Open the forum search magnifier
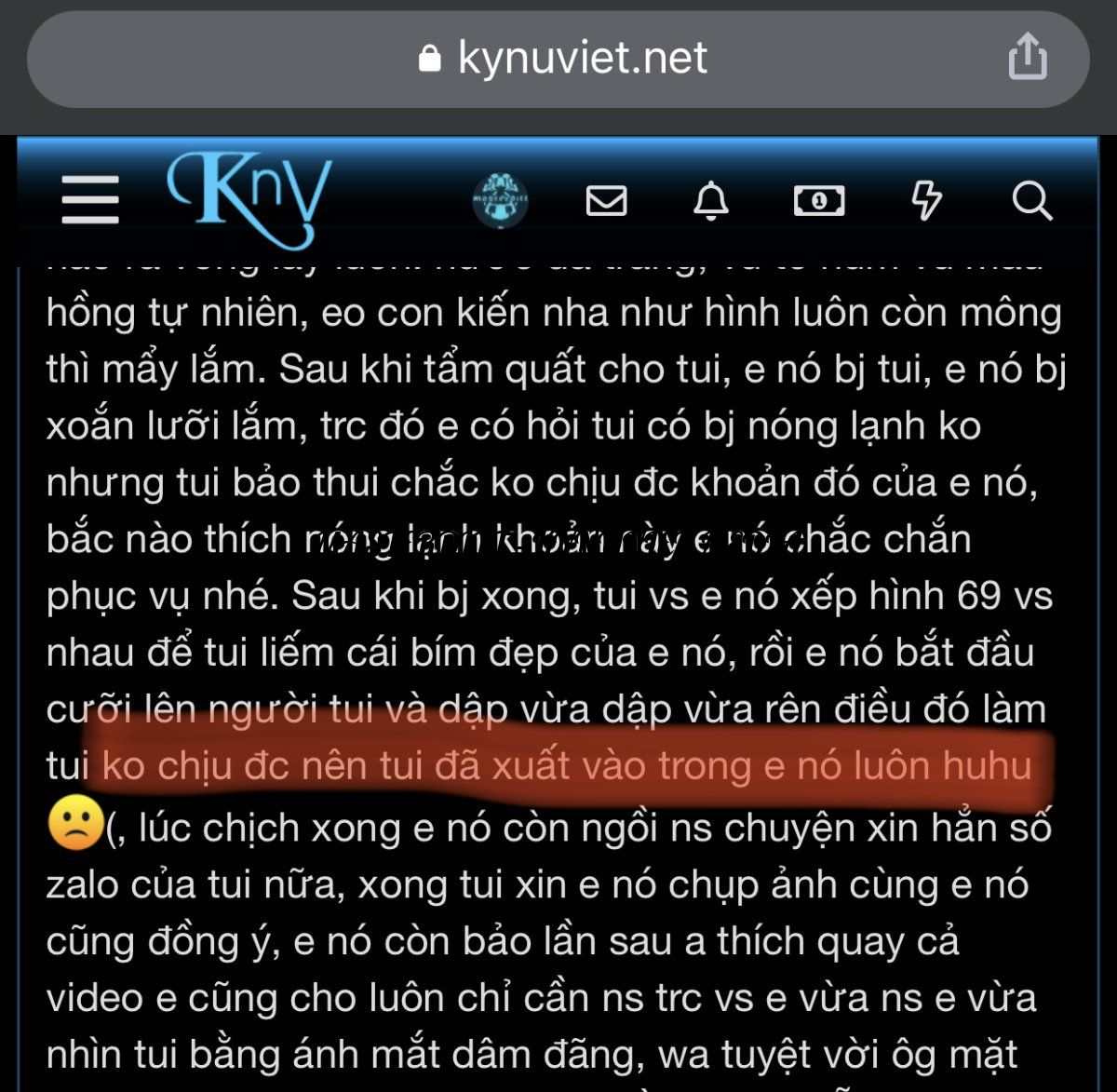The height and width of the screenshot is (1092, 1117). [1031, 200]
